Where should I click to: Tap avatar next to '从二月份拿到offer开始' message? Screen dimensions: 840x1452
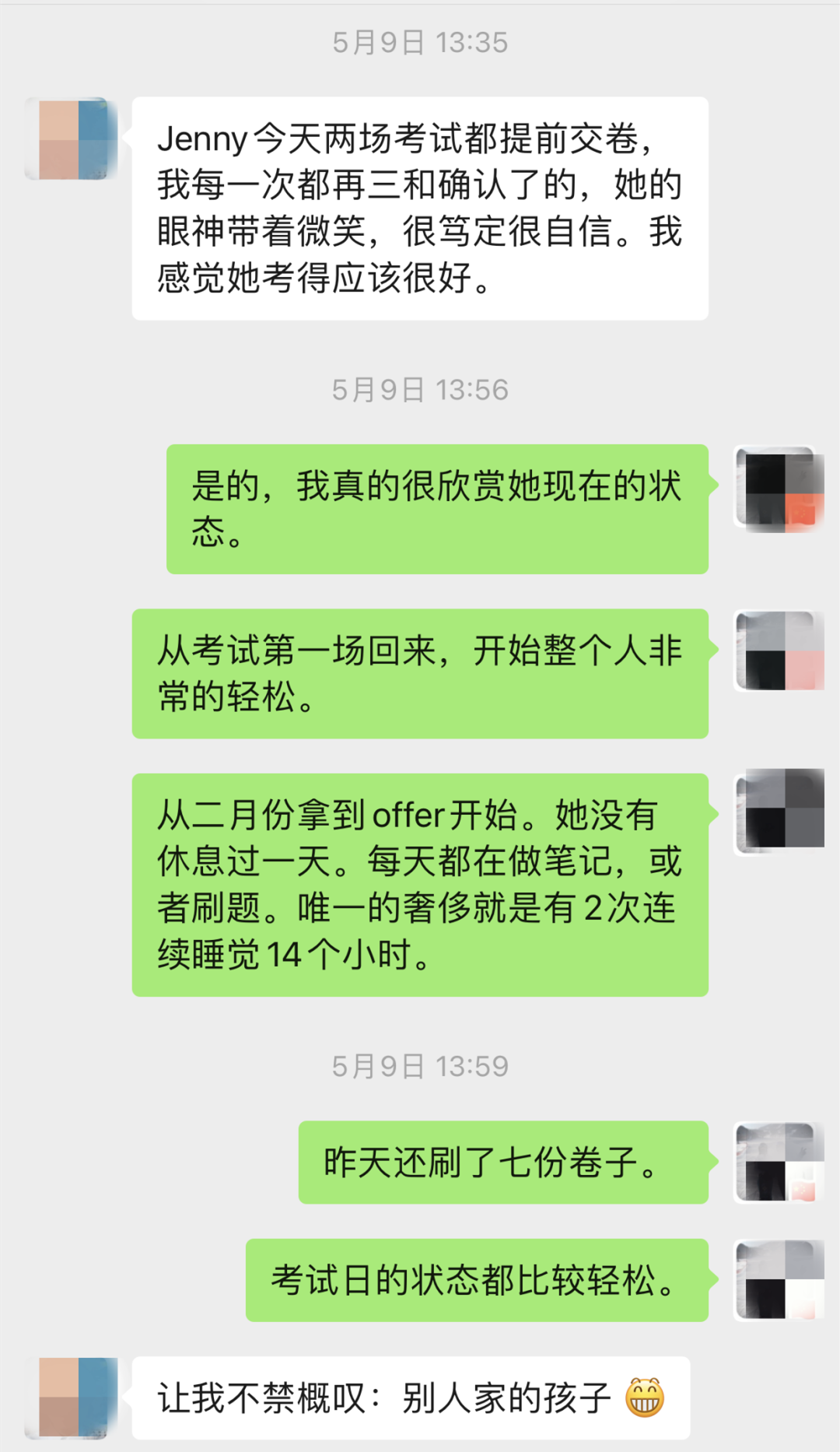780,810
